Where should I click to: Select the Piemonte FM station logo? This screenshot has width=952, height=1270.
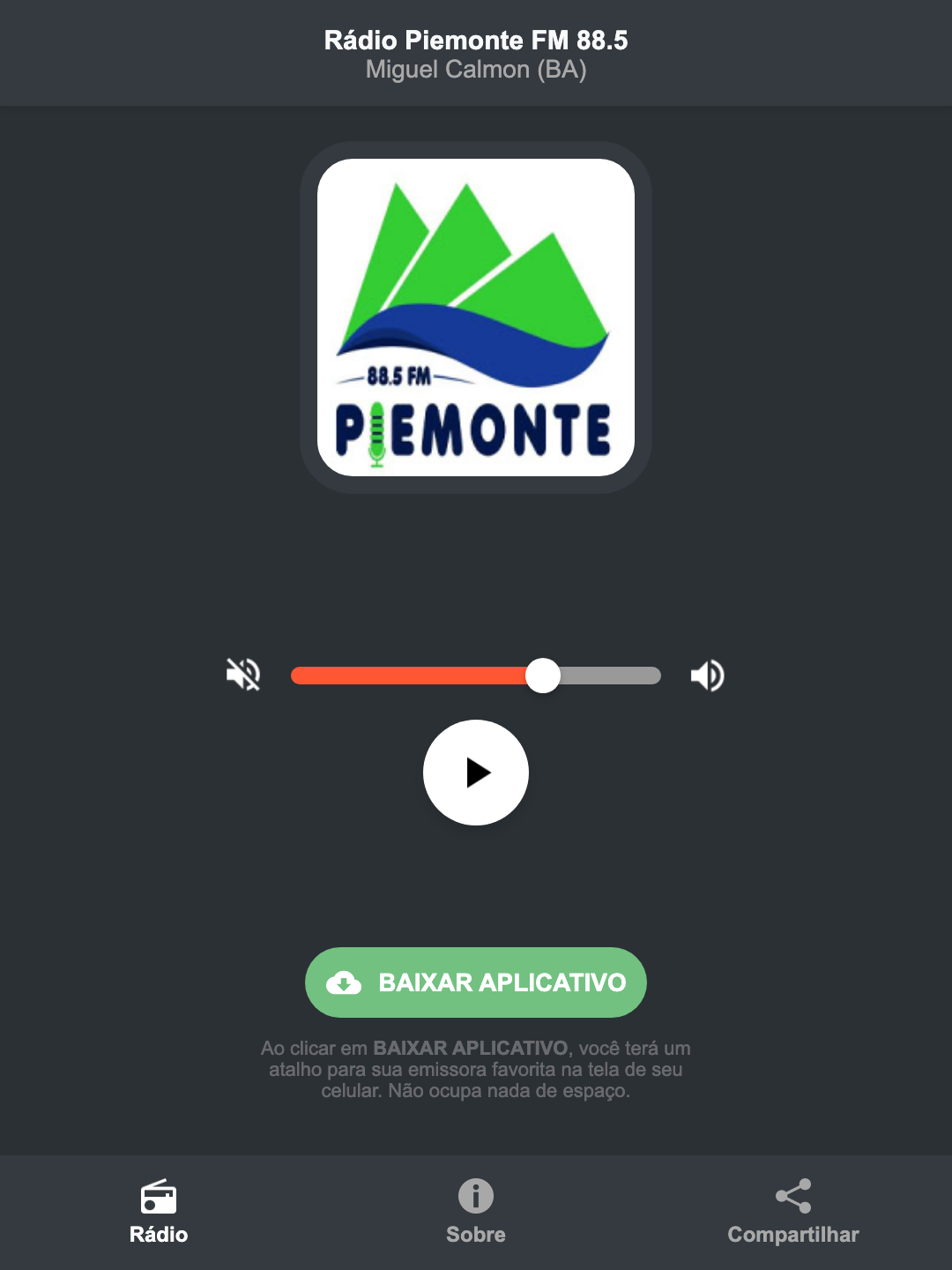pyautogui.click(x=475, y=317)
